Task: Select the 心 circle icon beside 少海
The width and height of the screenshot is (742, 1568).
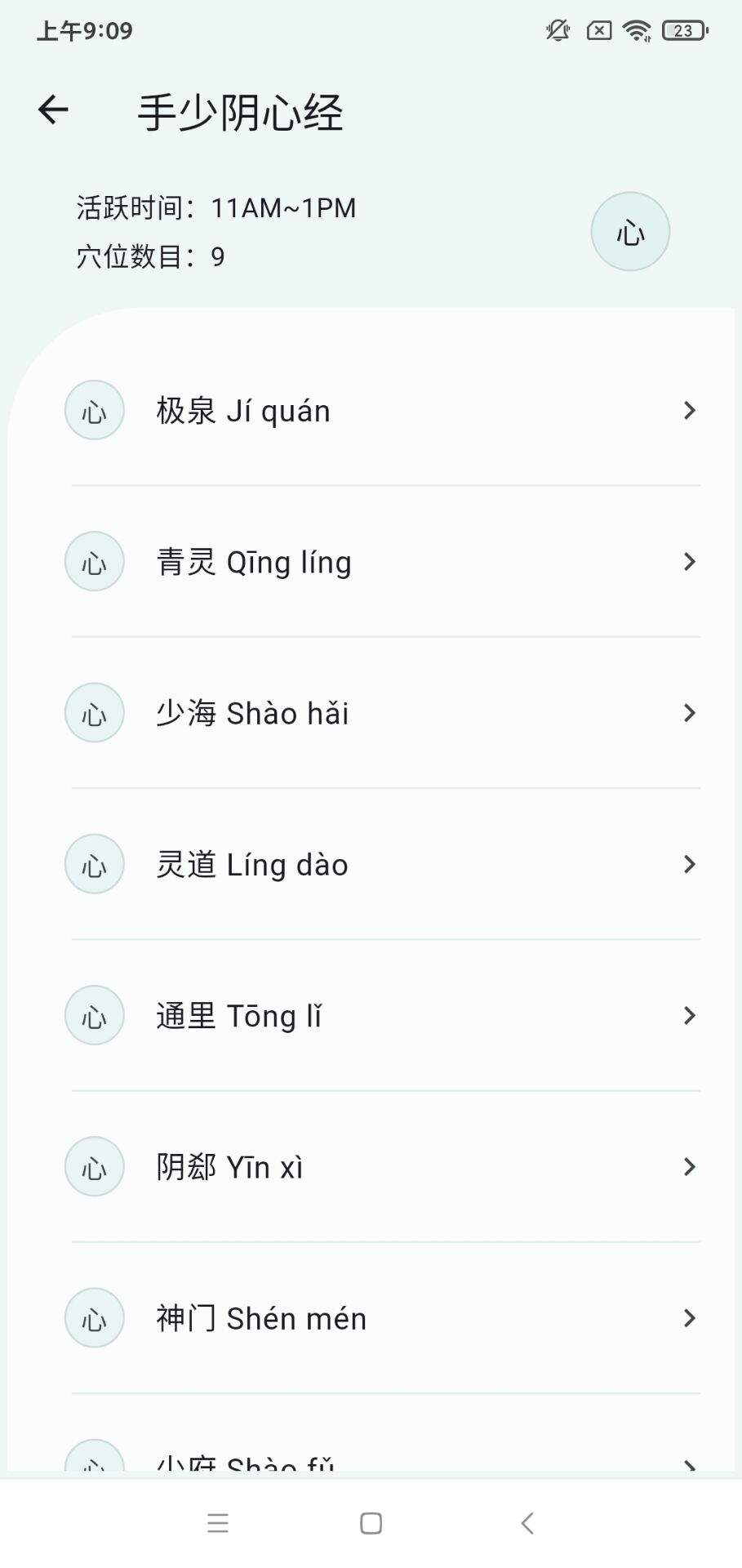Action: pyautogui.click(x=93, y=712)
